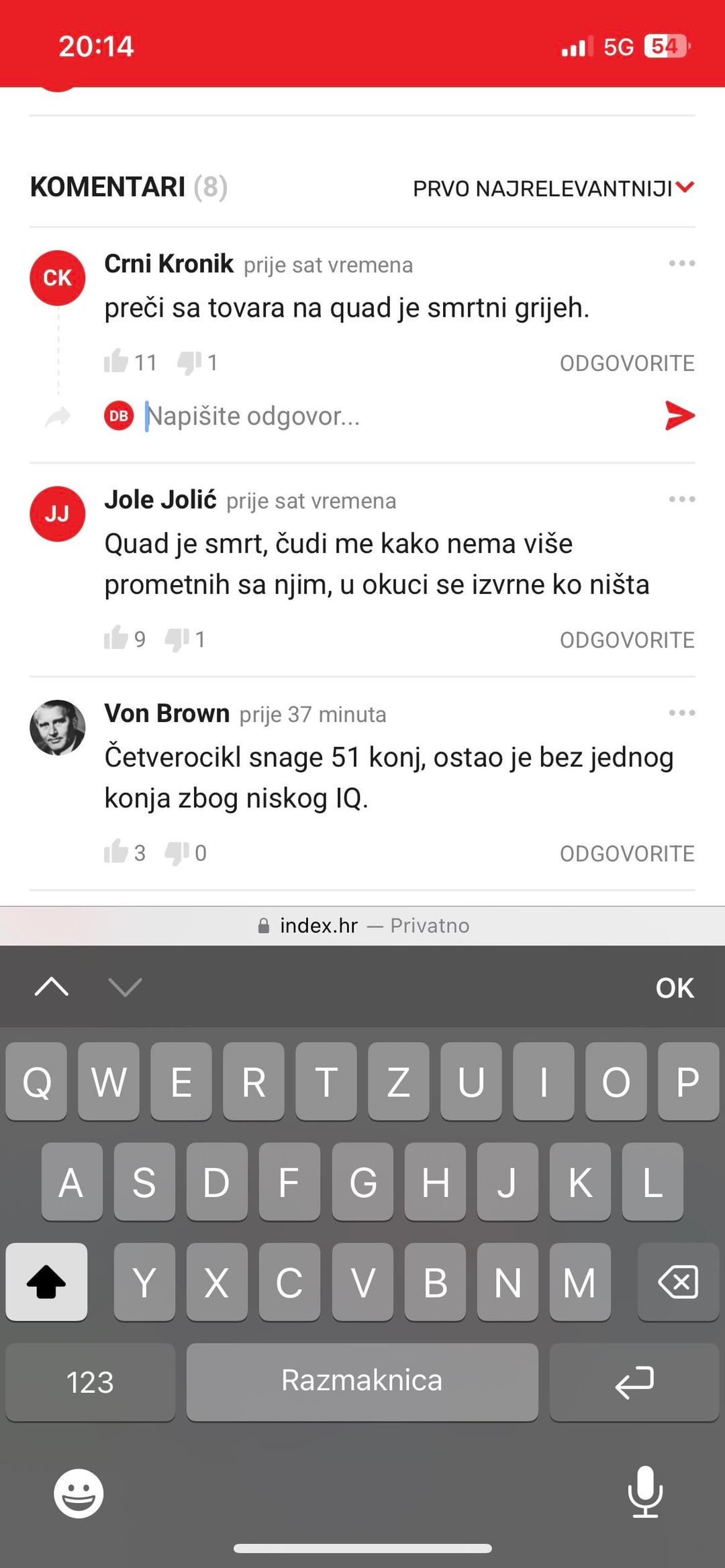This screenshot has height=1568, width=725.
Task: Give Von Brown's comment a thumbs up
Action: click(x=116, y=852)
